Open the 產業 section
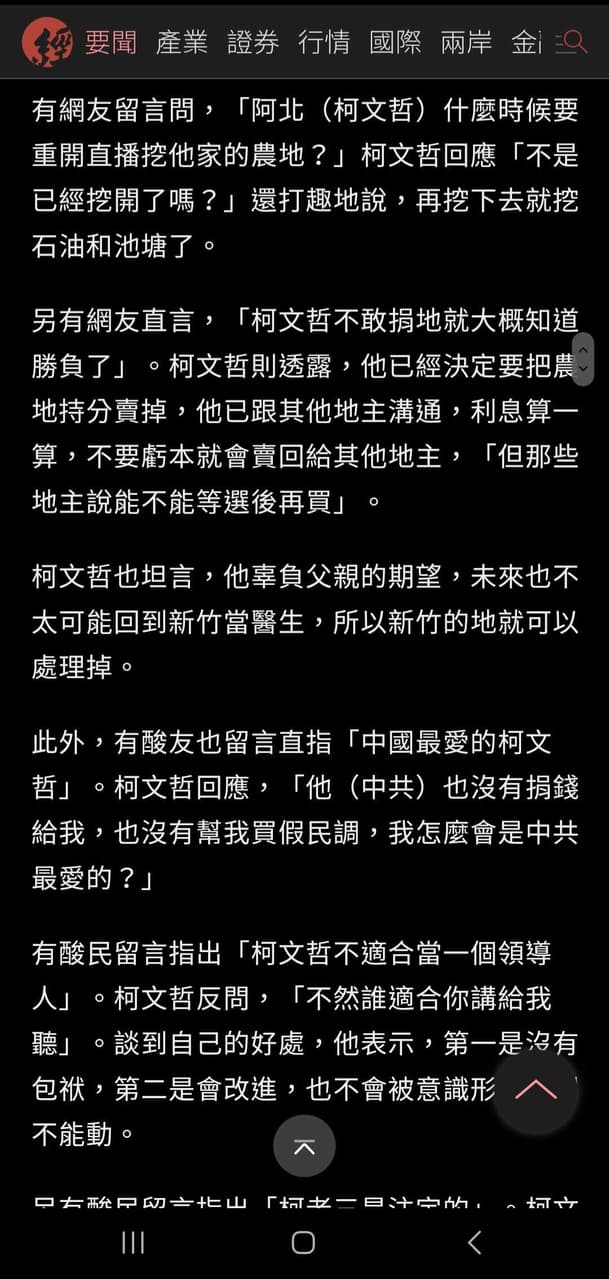609x1279 pixels. click(182, 42)
